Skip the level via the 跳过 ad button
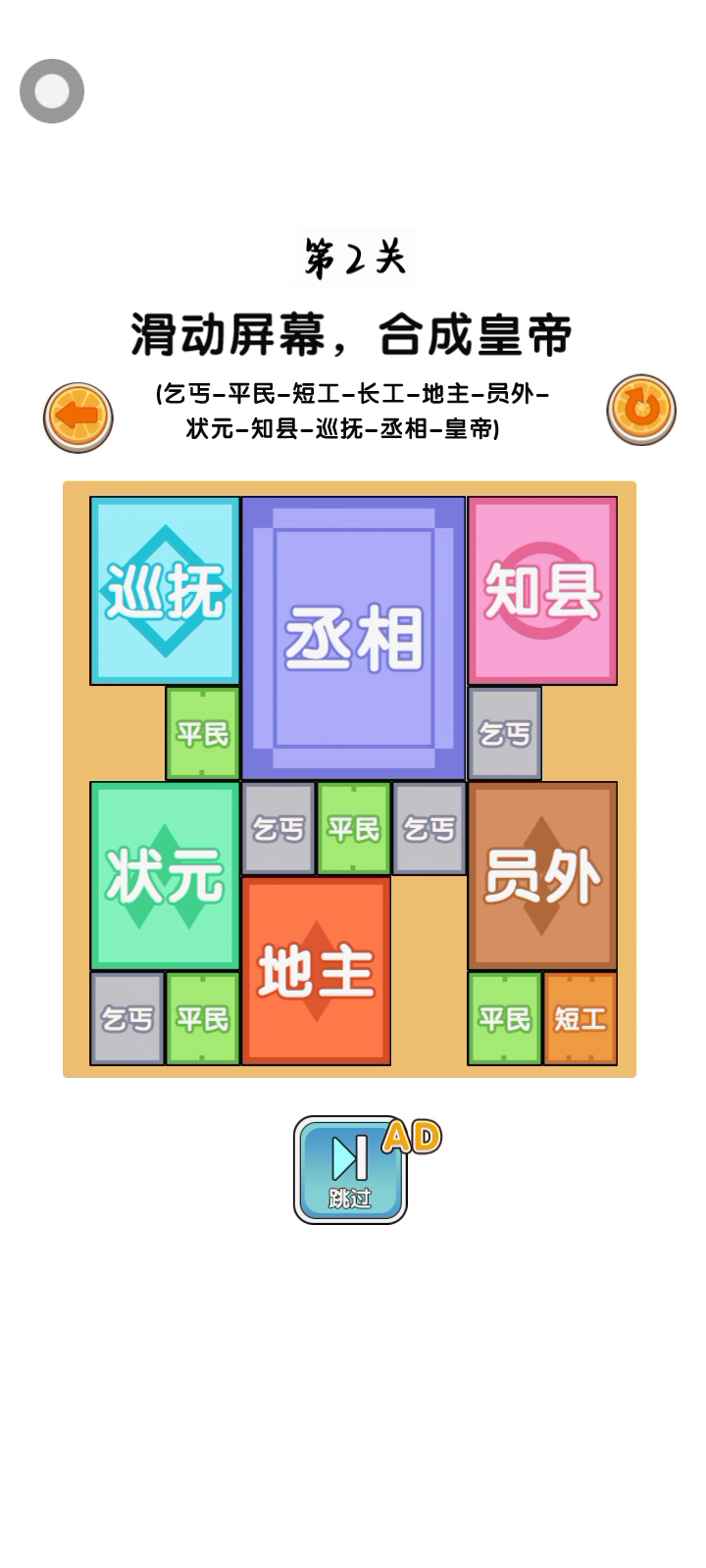 tap(350, 1170)
